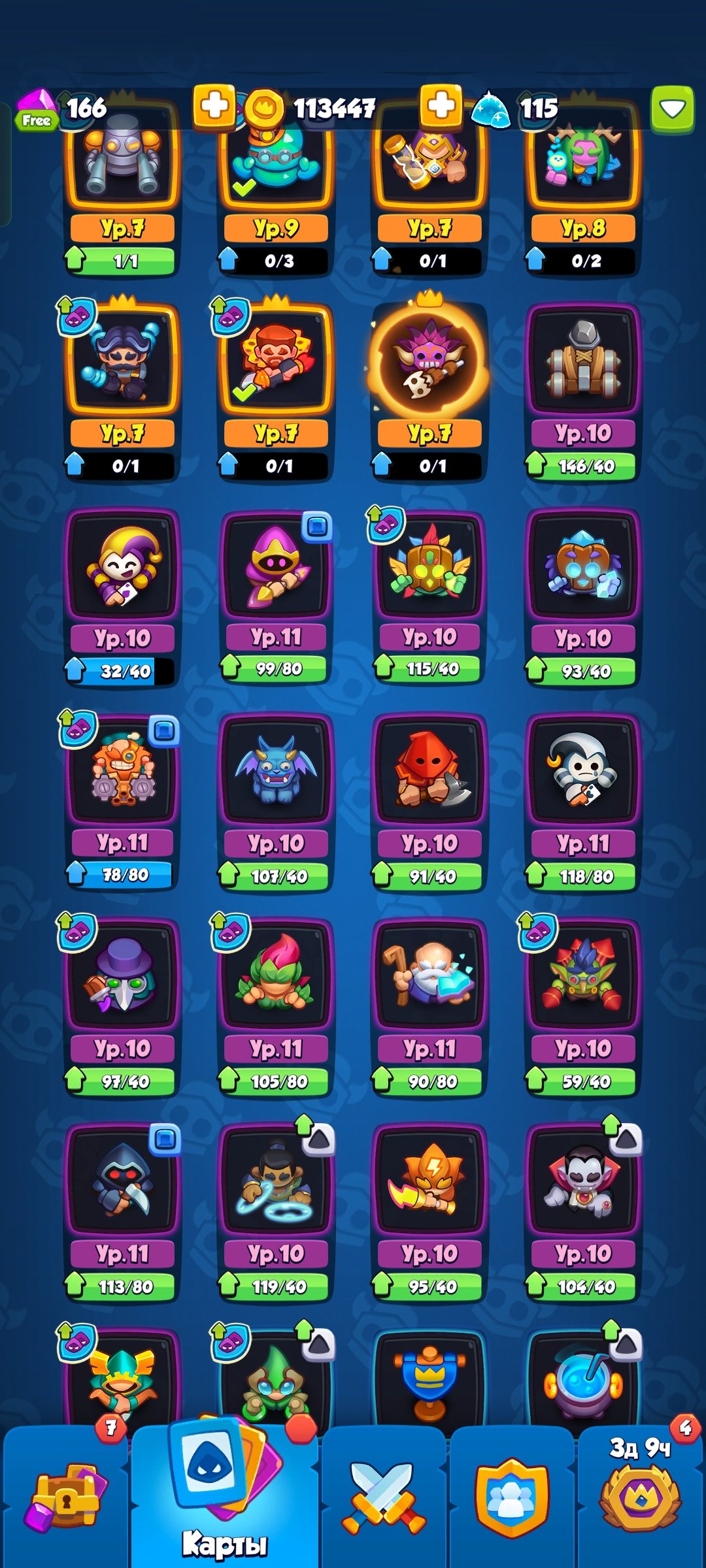This screenshot has width=706, height=1568.
Task: Open the clan shield tab
Action: tap(512, 1497)
